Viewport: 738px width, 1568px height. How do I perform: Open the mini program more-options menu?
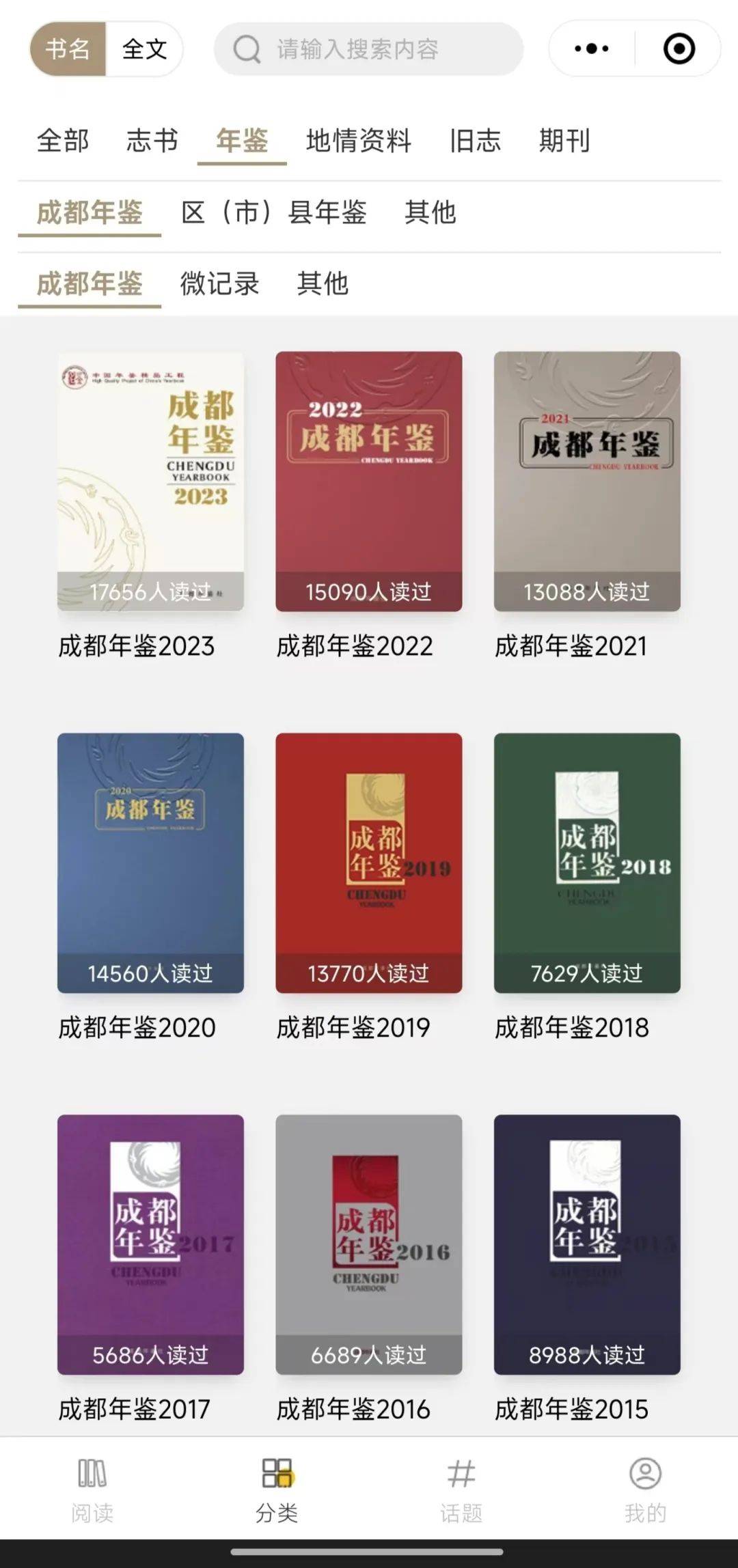592,49
